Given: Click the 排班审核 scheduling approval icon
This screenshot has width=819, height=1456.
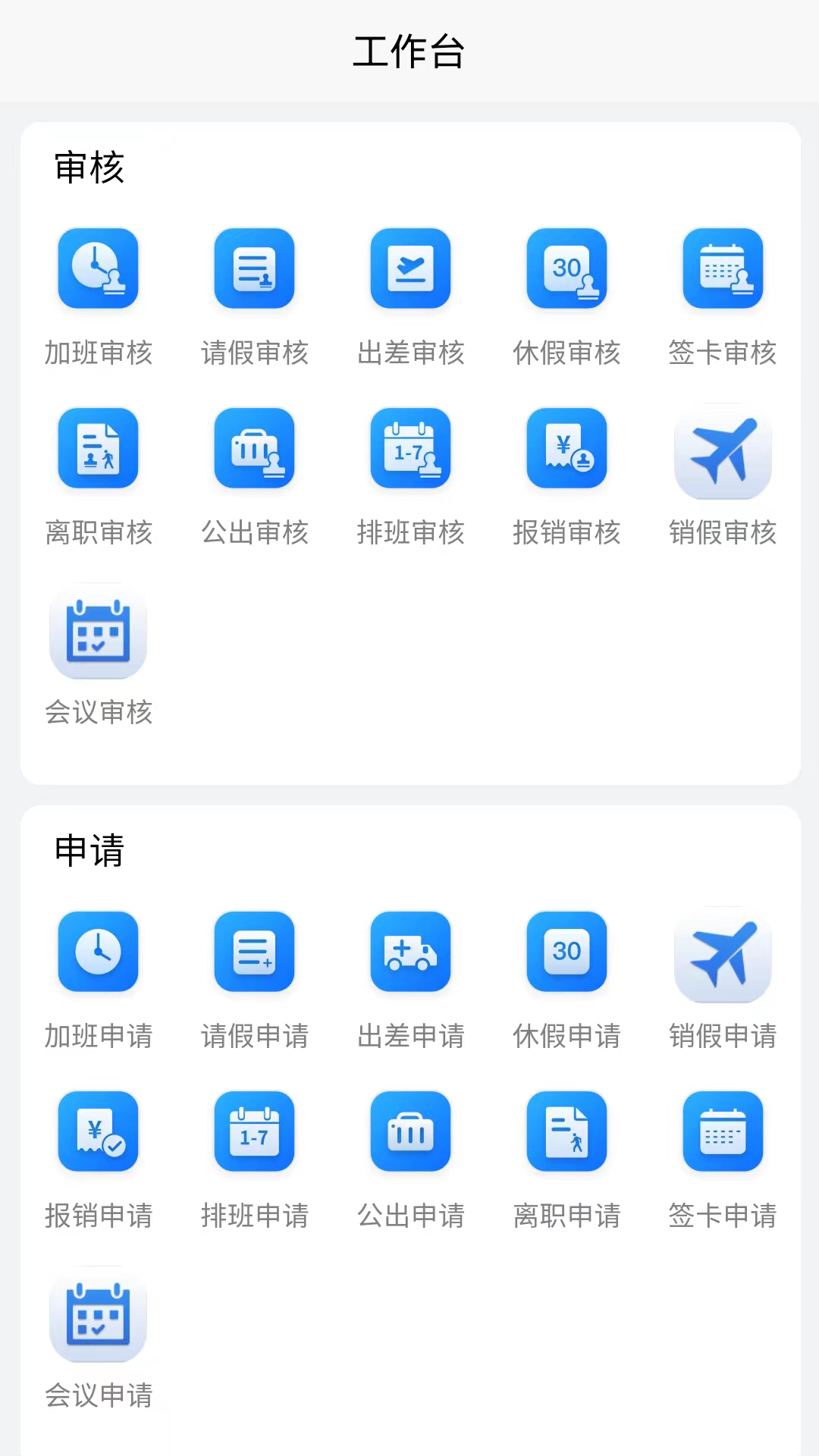Looking at the screenshot, I should point(410,450).
